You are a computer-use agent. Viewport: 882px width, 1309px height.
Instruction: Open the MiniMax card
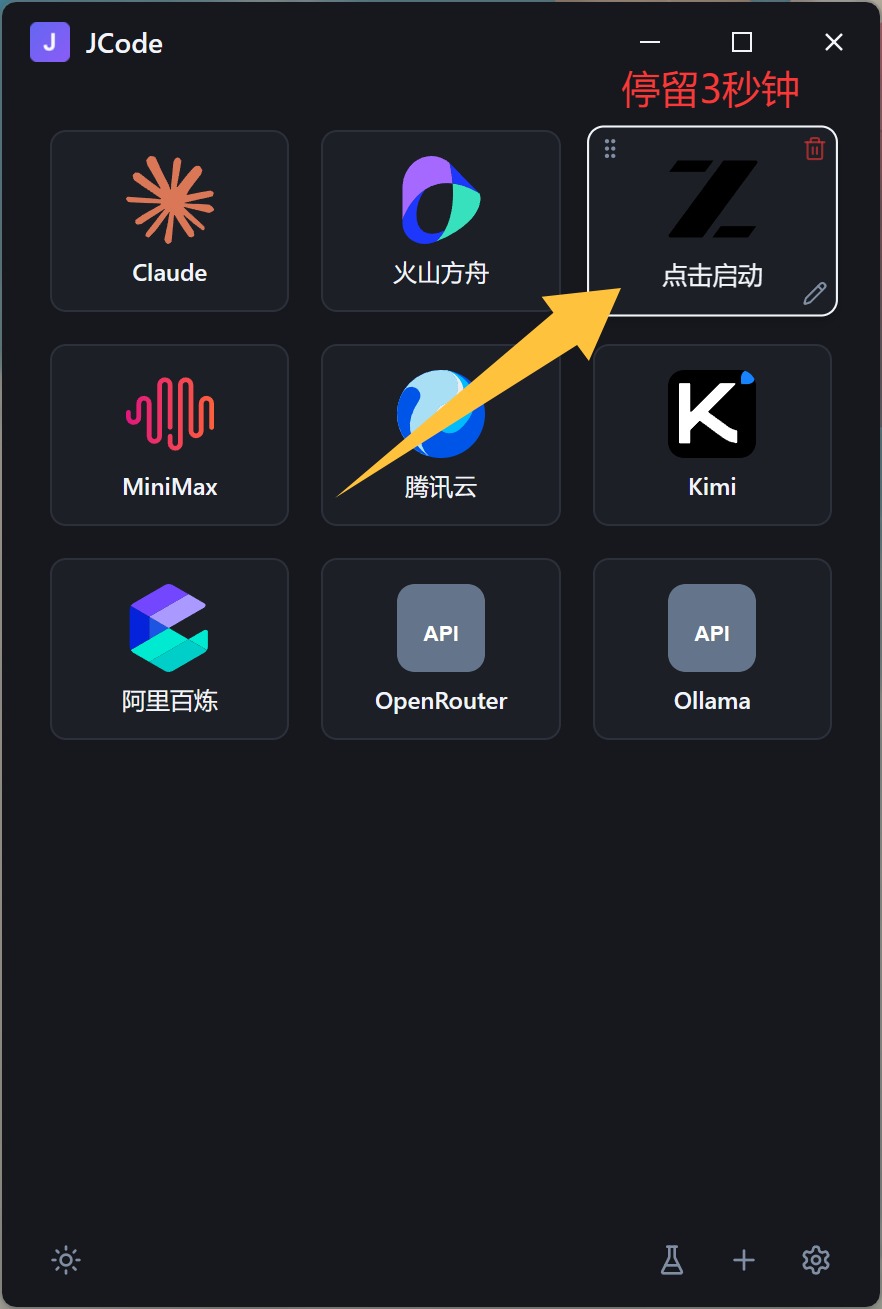[169, 435]
